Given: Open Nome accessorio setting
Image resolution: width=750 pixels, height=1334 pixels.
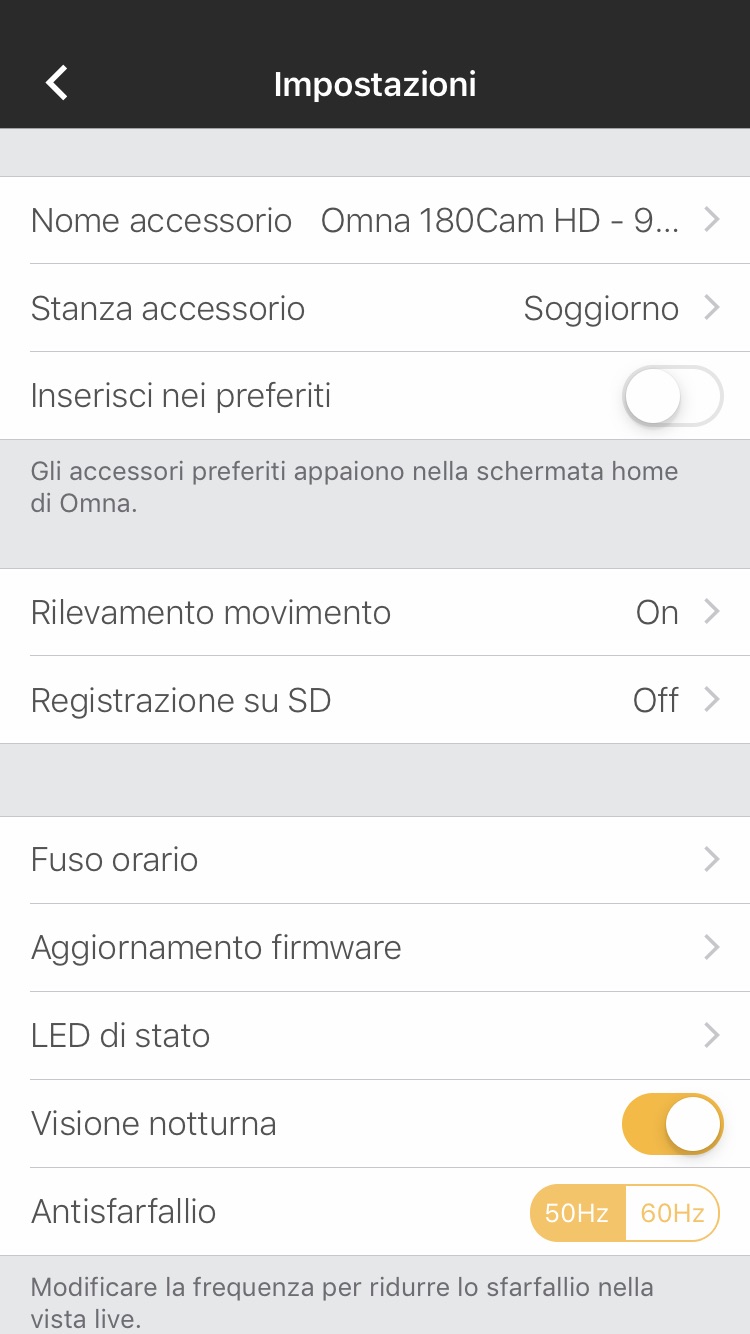Looking at the screenshot, I should (x=375, y=220).
